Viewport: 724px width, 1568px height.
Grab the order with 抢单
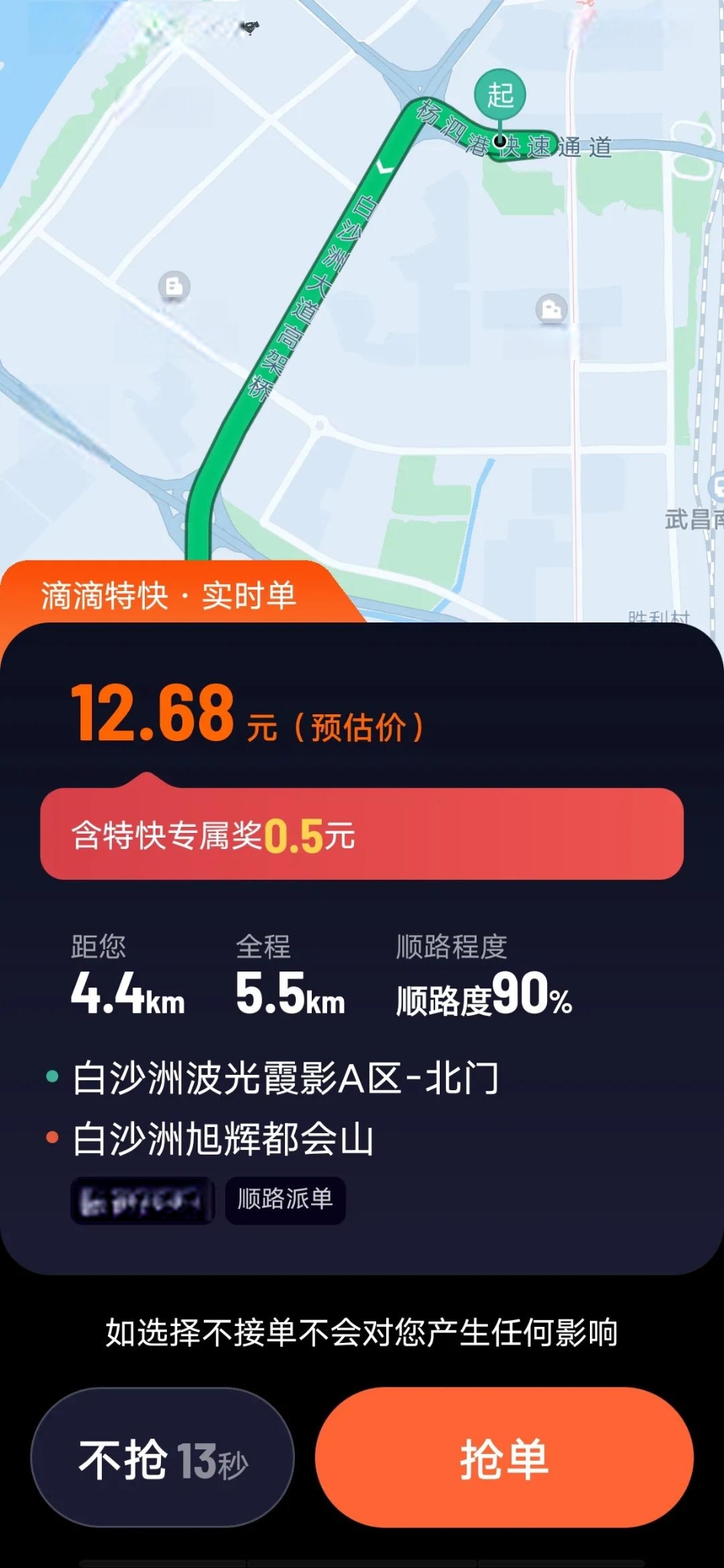coord(504,1459)
